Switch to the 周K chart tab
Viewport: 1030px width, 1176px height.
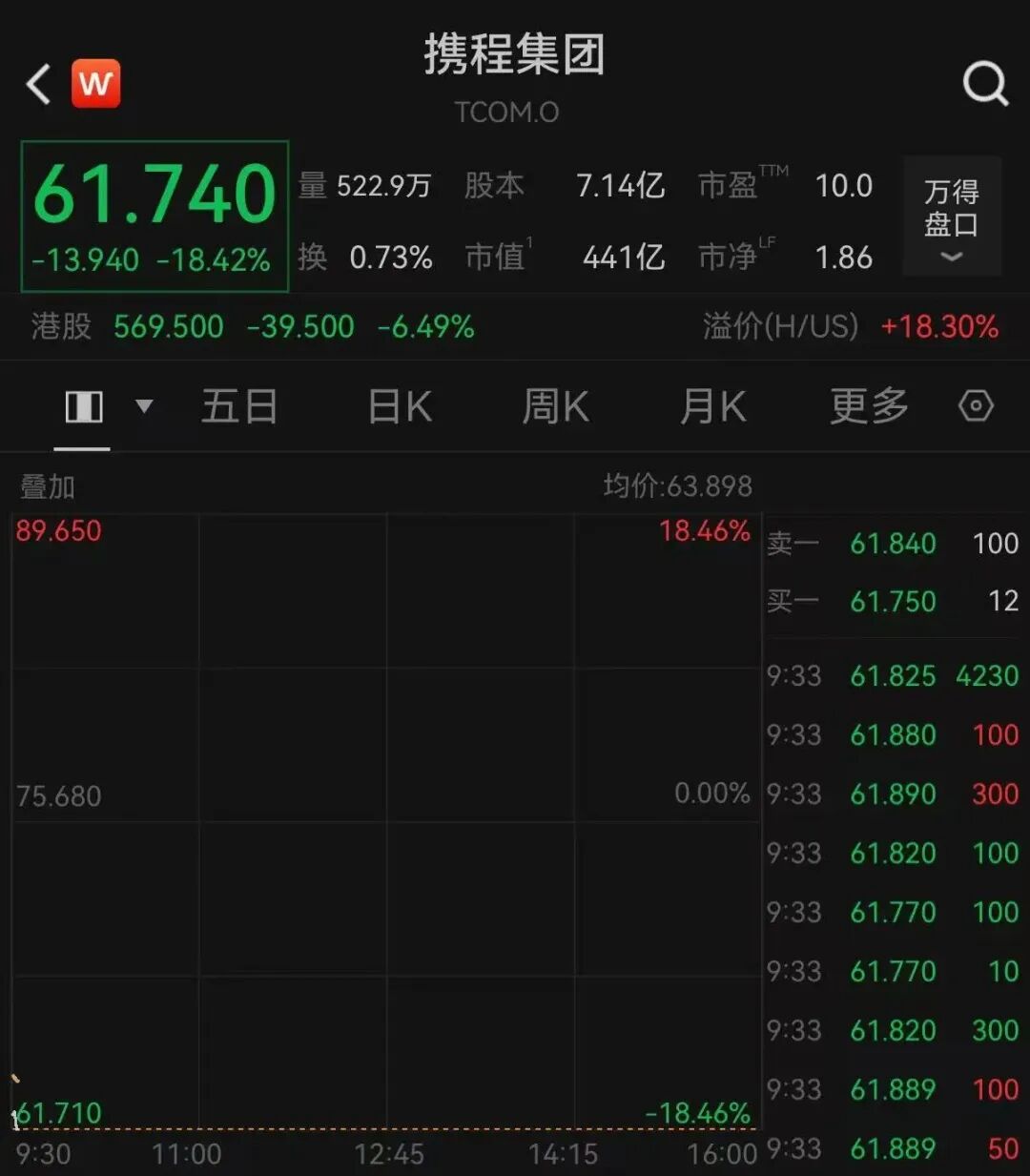pos(555,406)
